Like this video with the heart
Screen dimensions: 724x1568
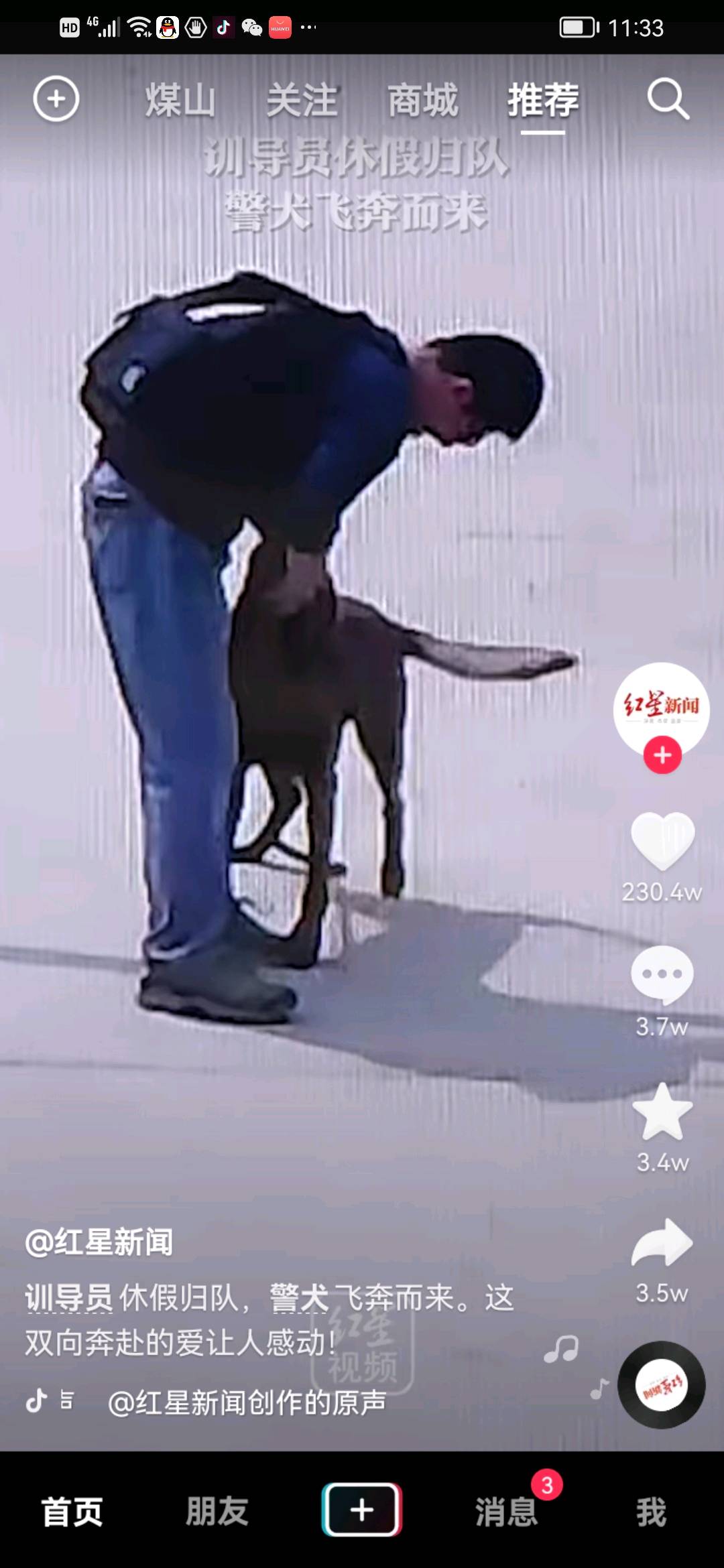(662, 842)
